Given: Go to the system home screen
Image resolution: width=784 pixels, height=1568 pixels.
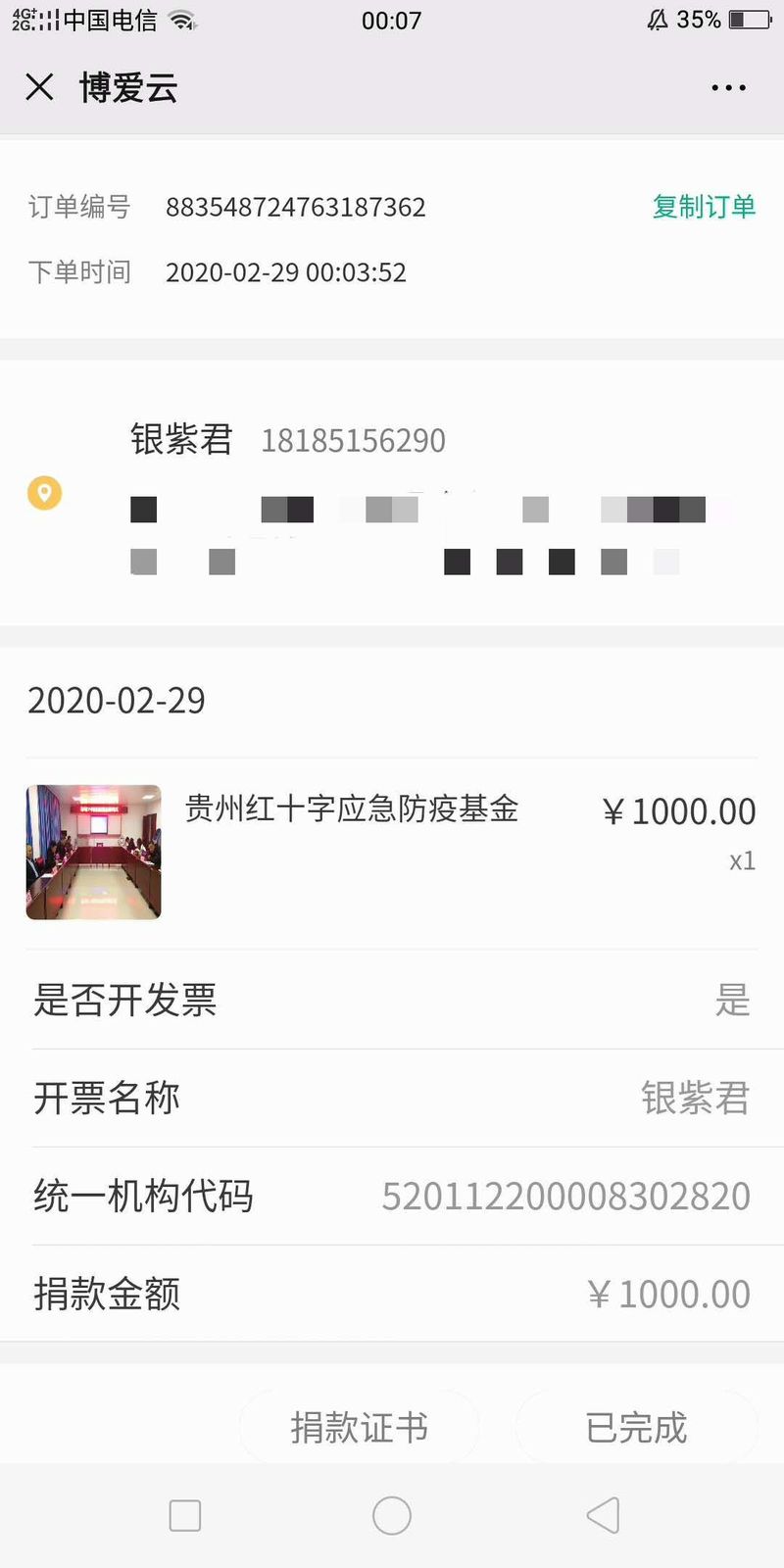Looking at the screenshot, I should point(392,1515).
